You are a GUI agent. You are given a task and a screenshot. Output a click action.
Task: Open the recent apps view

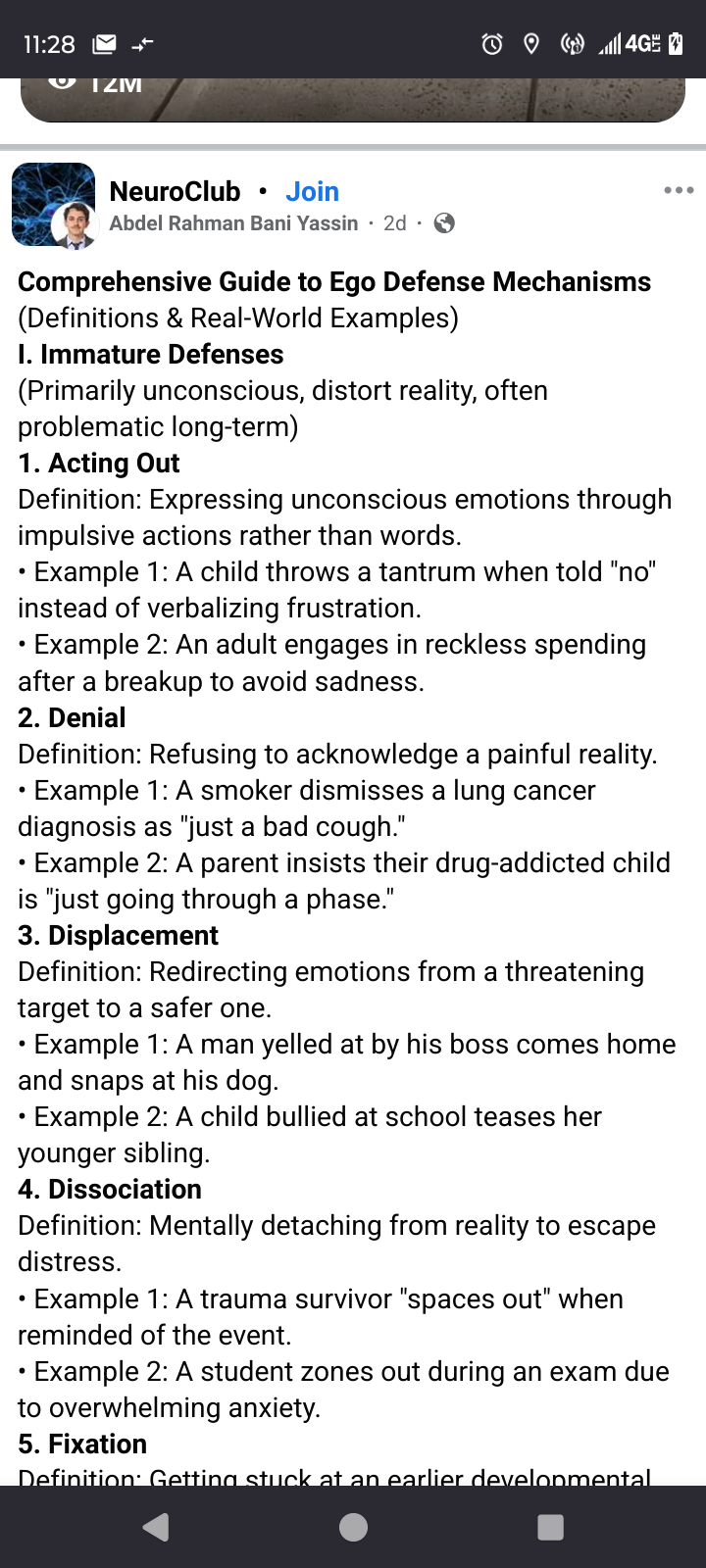[x=551, y=1527]
